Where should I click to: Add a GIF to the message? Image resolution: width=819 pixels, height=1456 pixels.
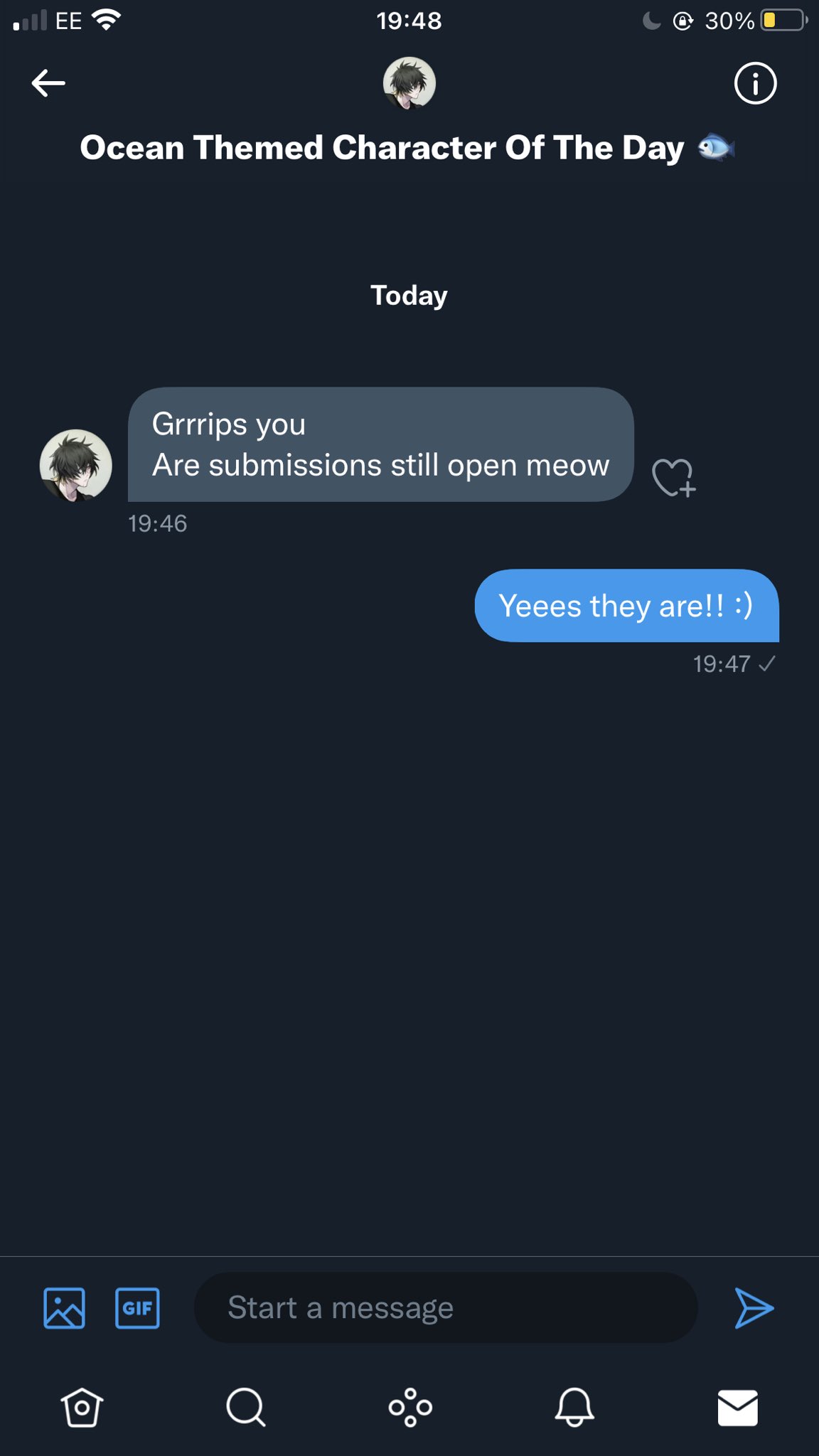137,1308
